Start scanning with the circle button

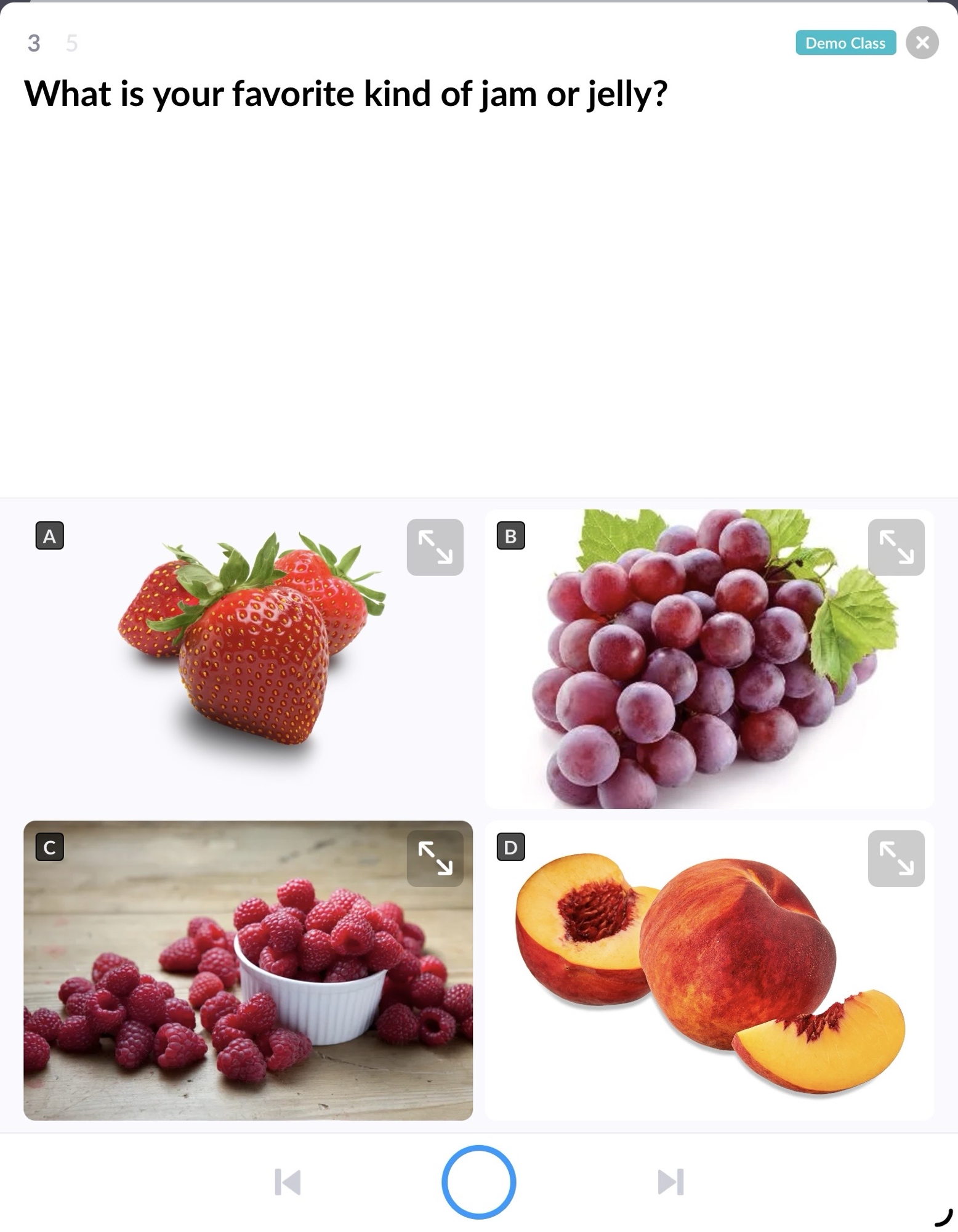click(x=478, y=1181)
